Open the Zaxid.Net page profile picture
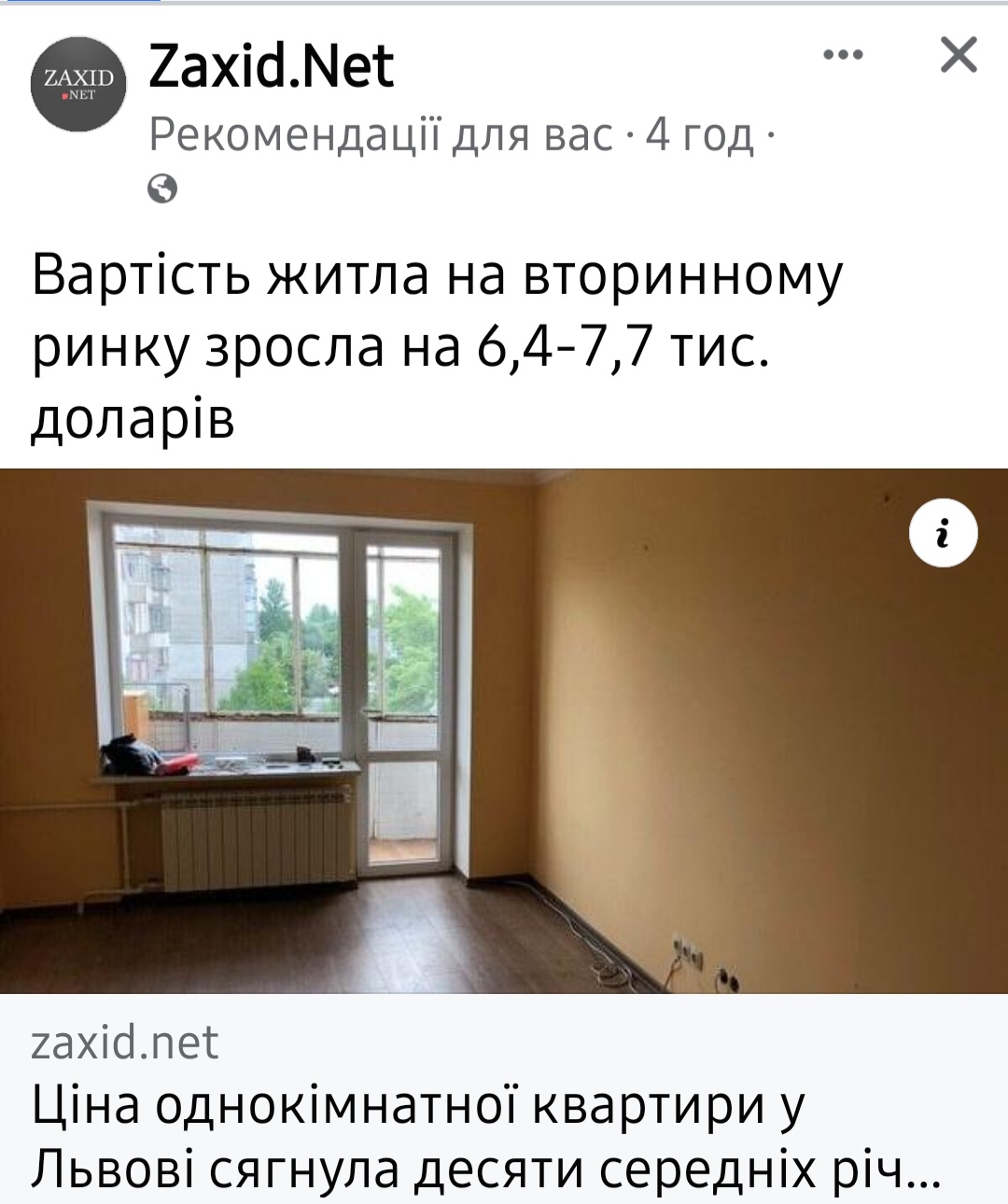The image size is (1008, 1204). pyautogui.click(x=78, y=84)
